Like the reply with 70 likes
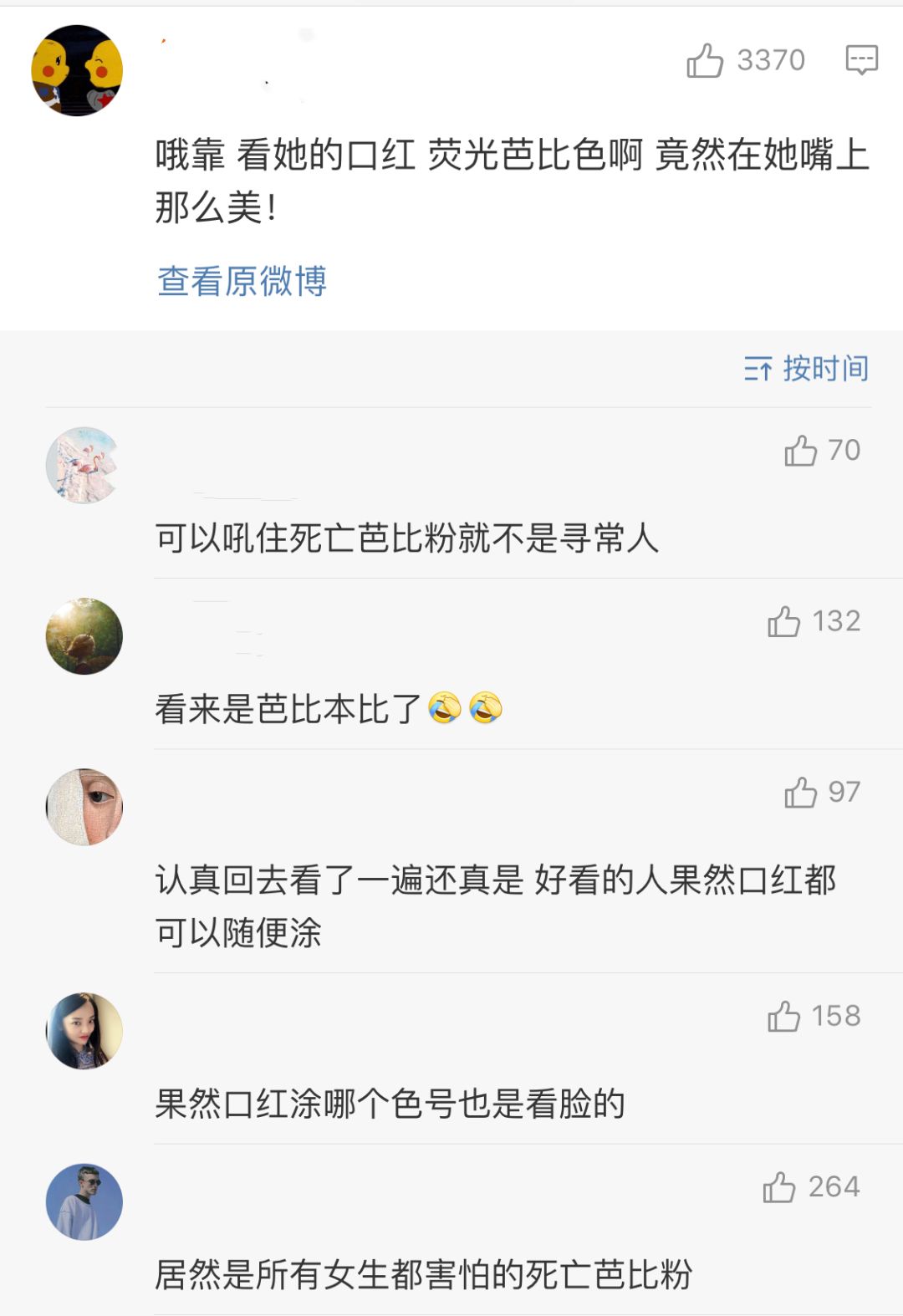Screen dimensions: 903x1316 (x=800, y=451)
